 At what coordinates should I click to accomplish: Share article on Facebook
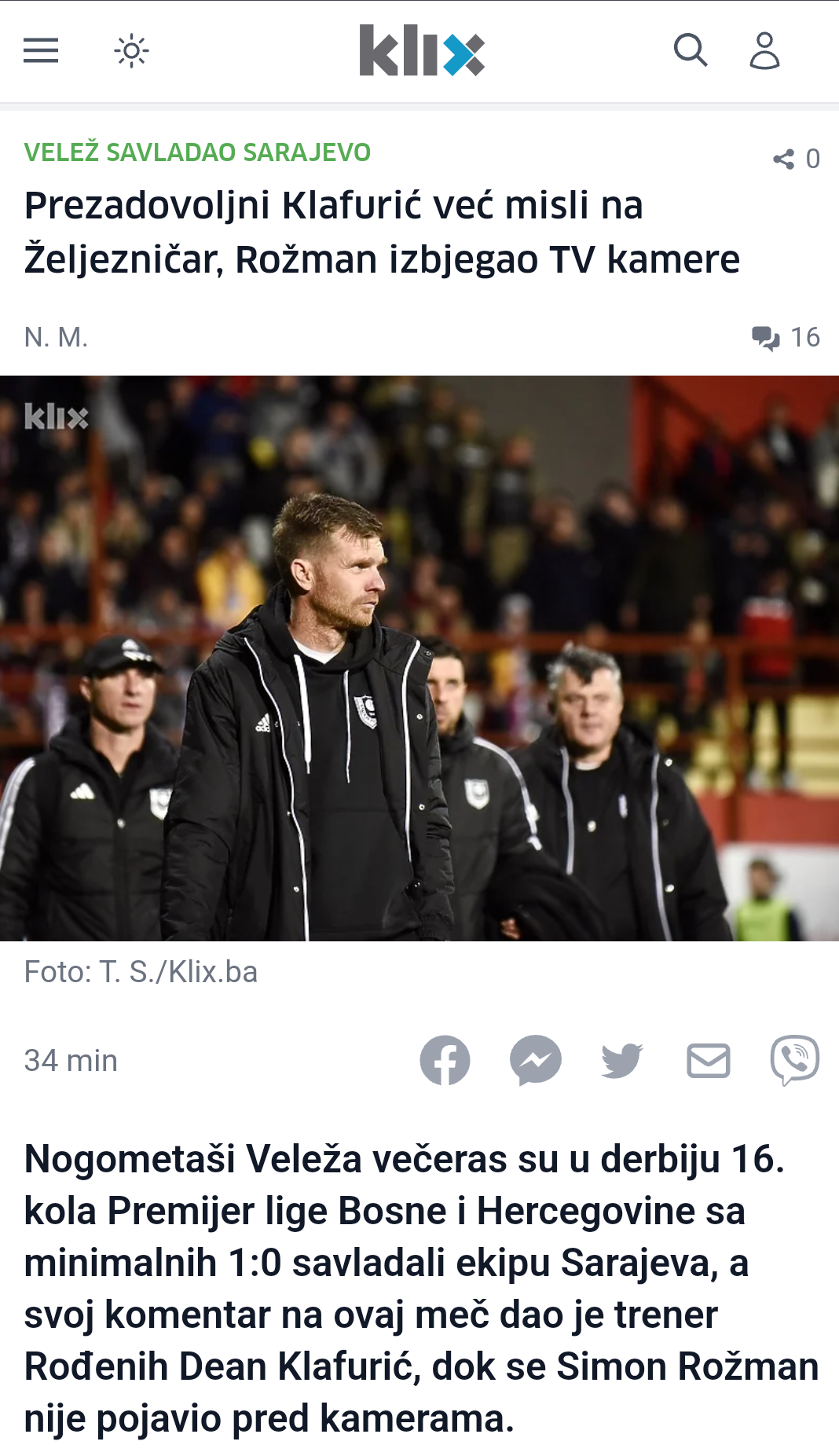click(x=445, y=1060)
